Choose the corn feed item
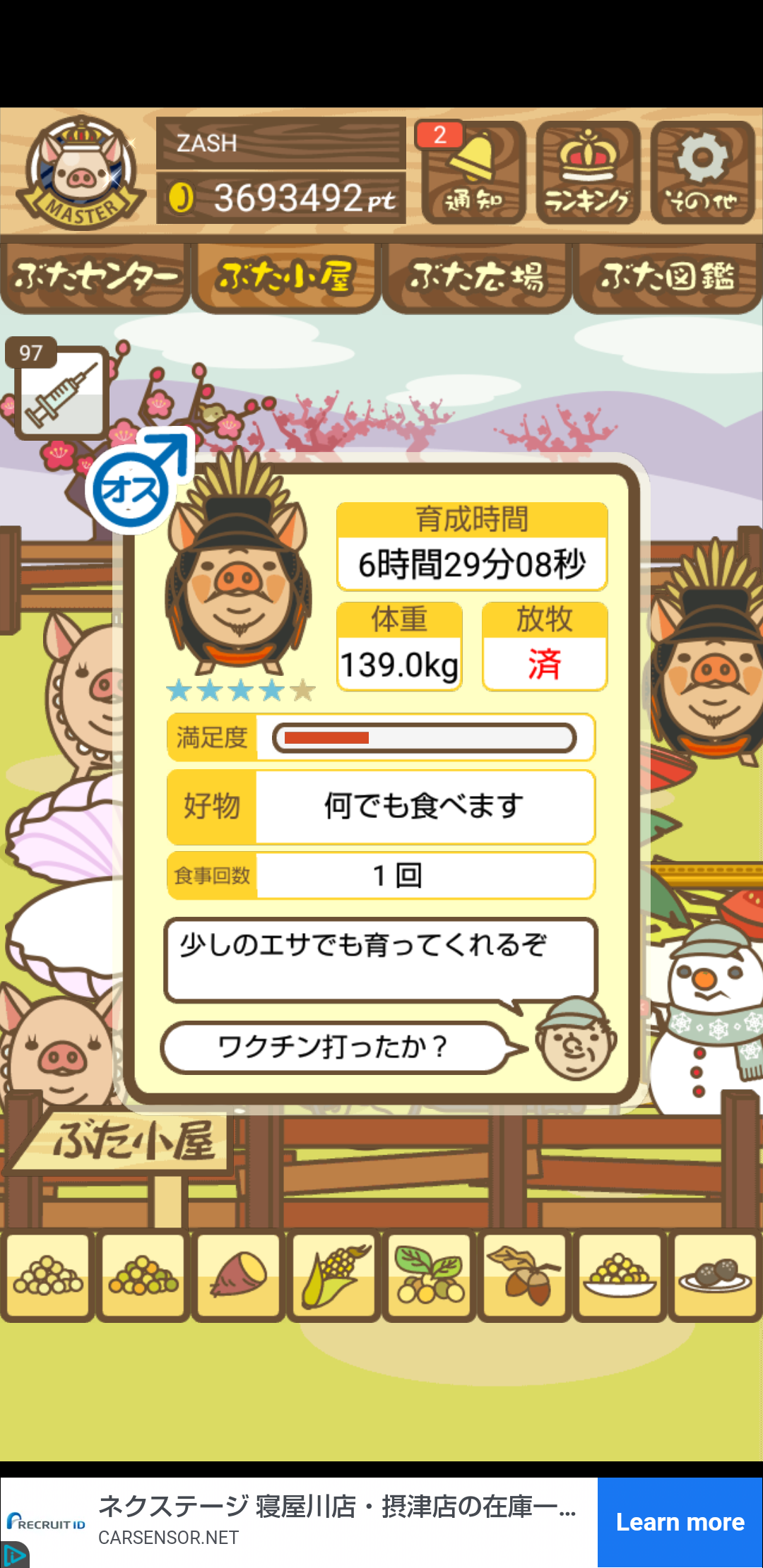 pyautogui.click(x=333, y=1276)
